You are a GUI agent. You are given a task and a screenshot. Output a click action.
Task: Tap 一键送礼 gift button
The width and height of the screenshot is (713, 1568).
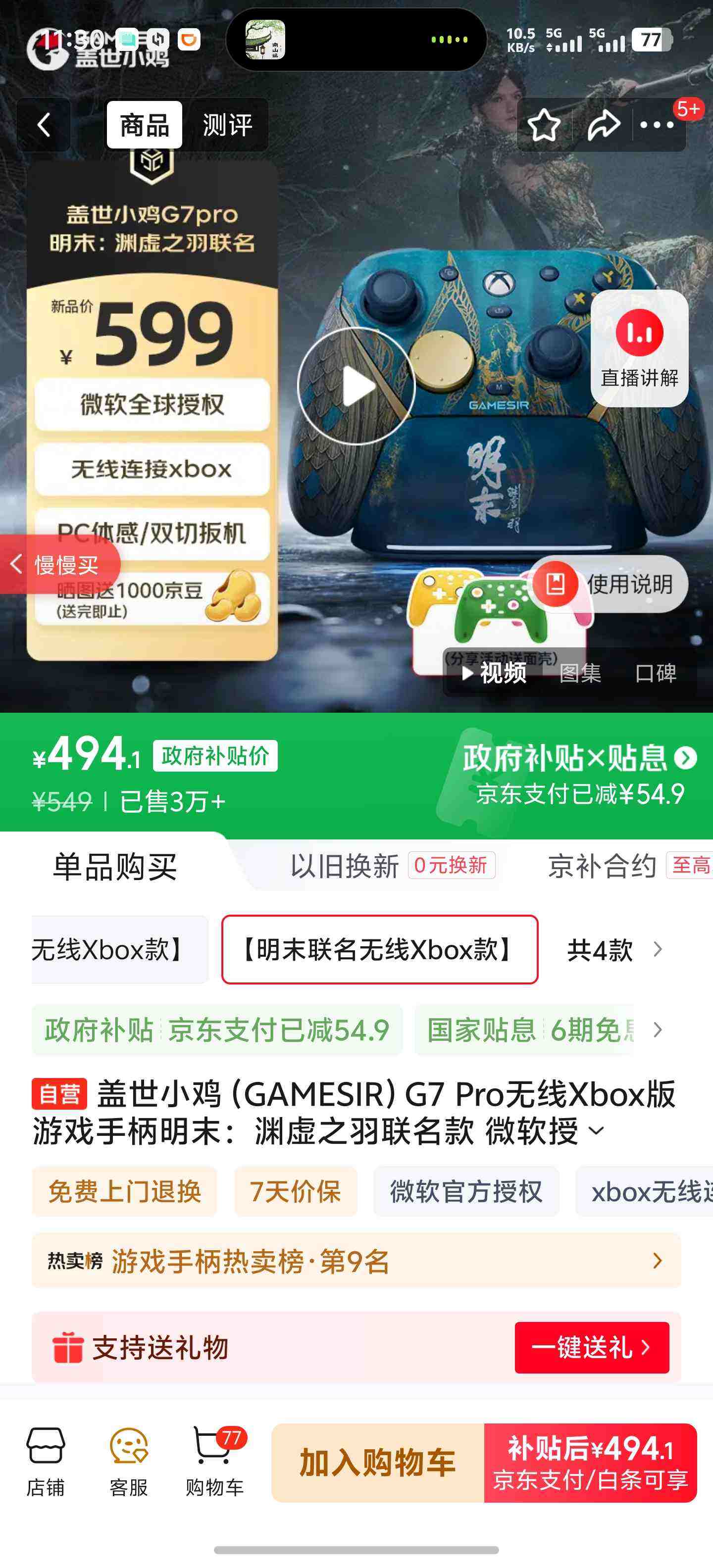click(592, 1347)
